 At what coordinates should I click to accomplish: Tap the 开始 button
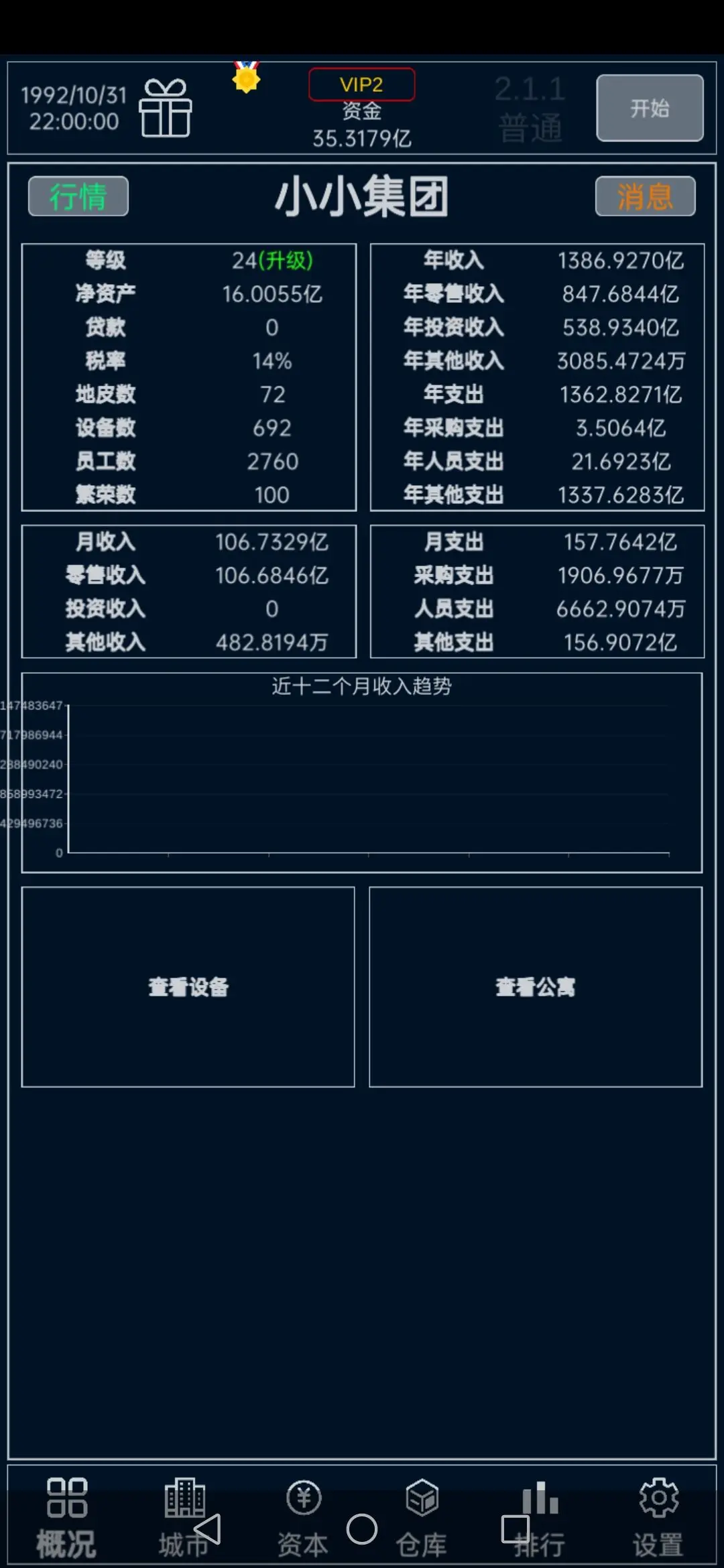pyautogui.click(x=649, y=108)
